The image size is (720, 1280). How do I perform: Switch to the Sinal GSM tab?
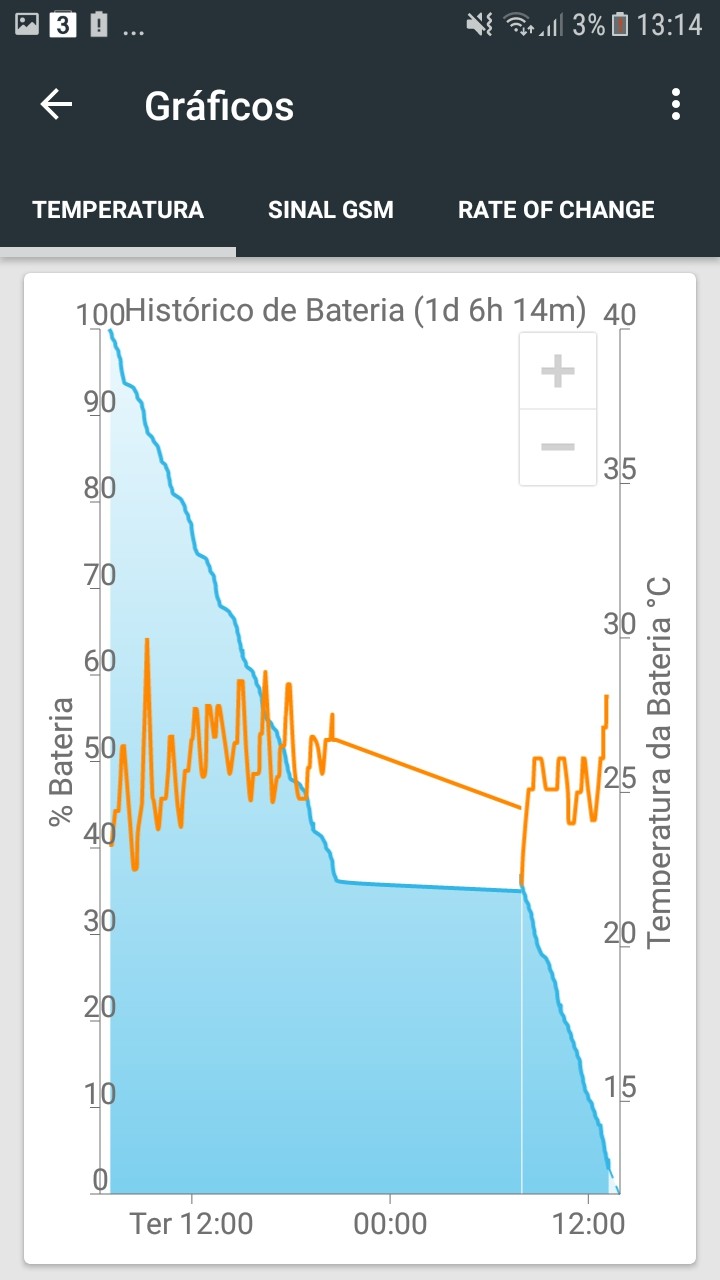(x=331, y=210)
